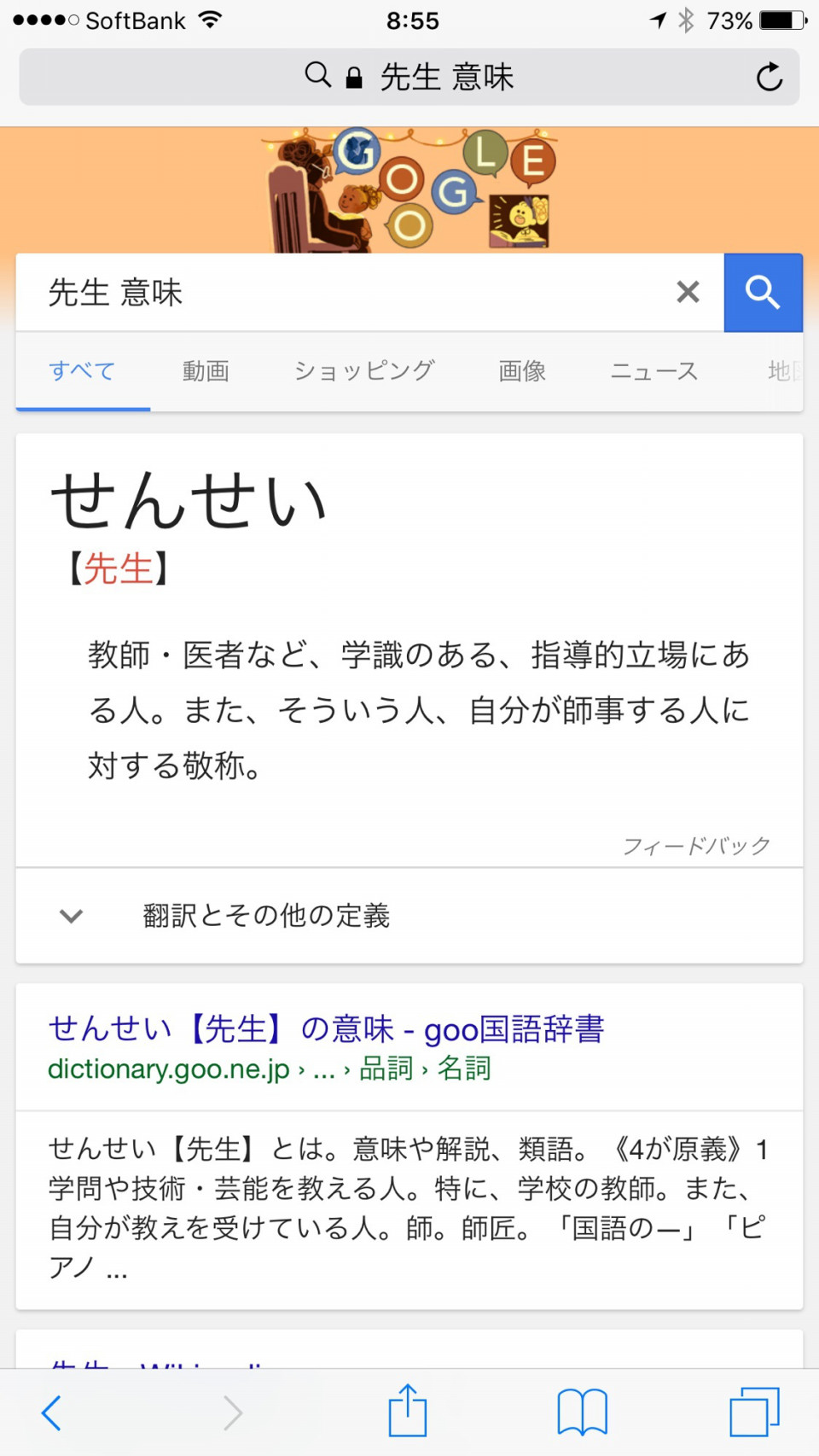This screenshot has width=819, height=1456.
Task: Switch to the 動画 tab
Action: tap(206, 371)
